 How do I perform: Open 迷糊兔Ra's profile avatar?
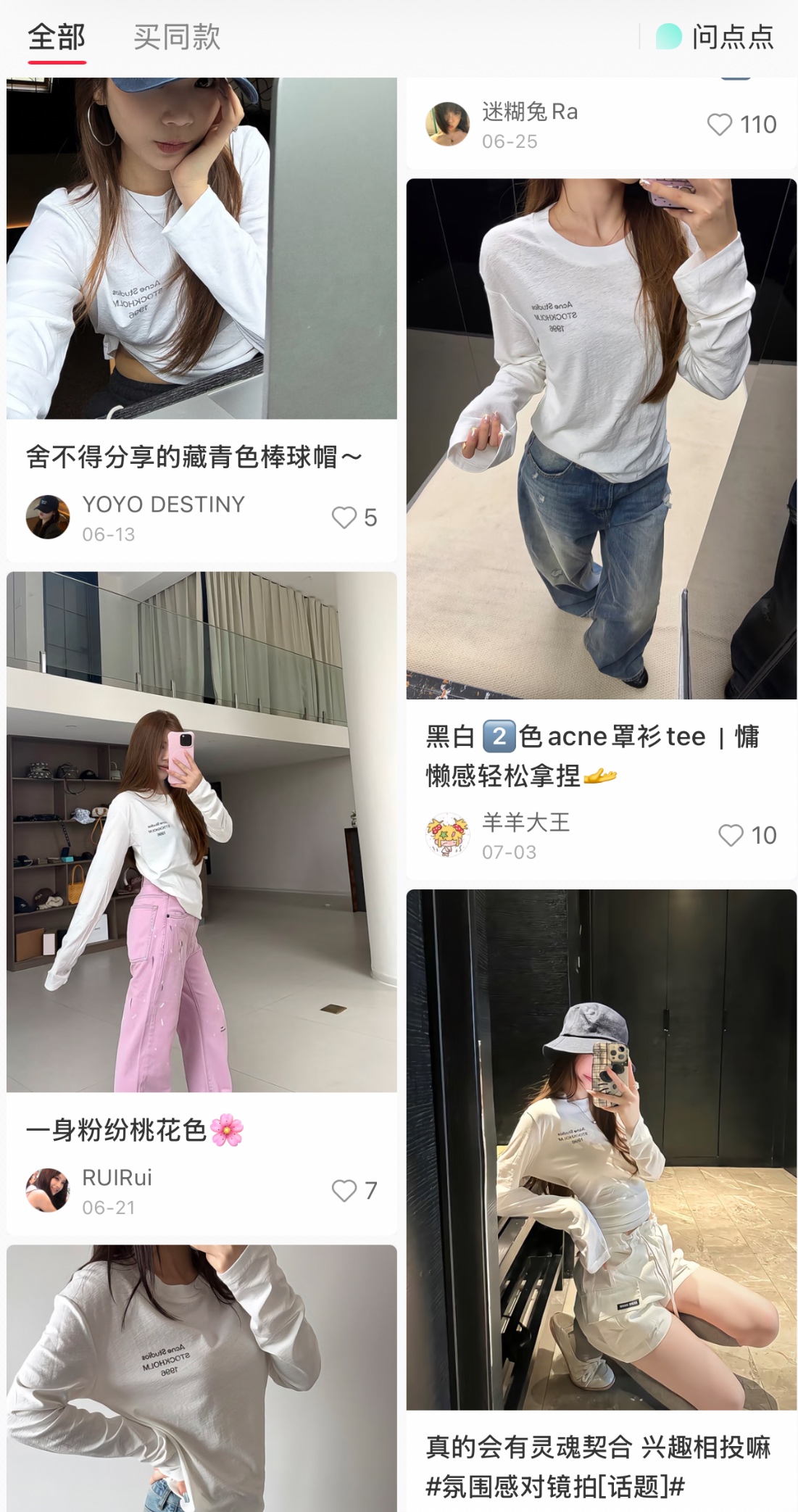pos(447,124)
